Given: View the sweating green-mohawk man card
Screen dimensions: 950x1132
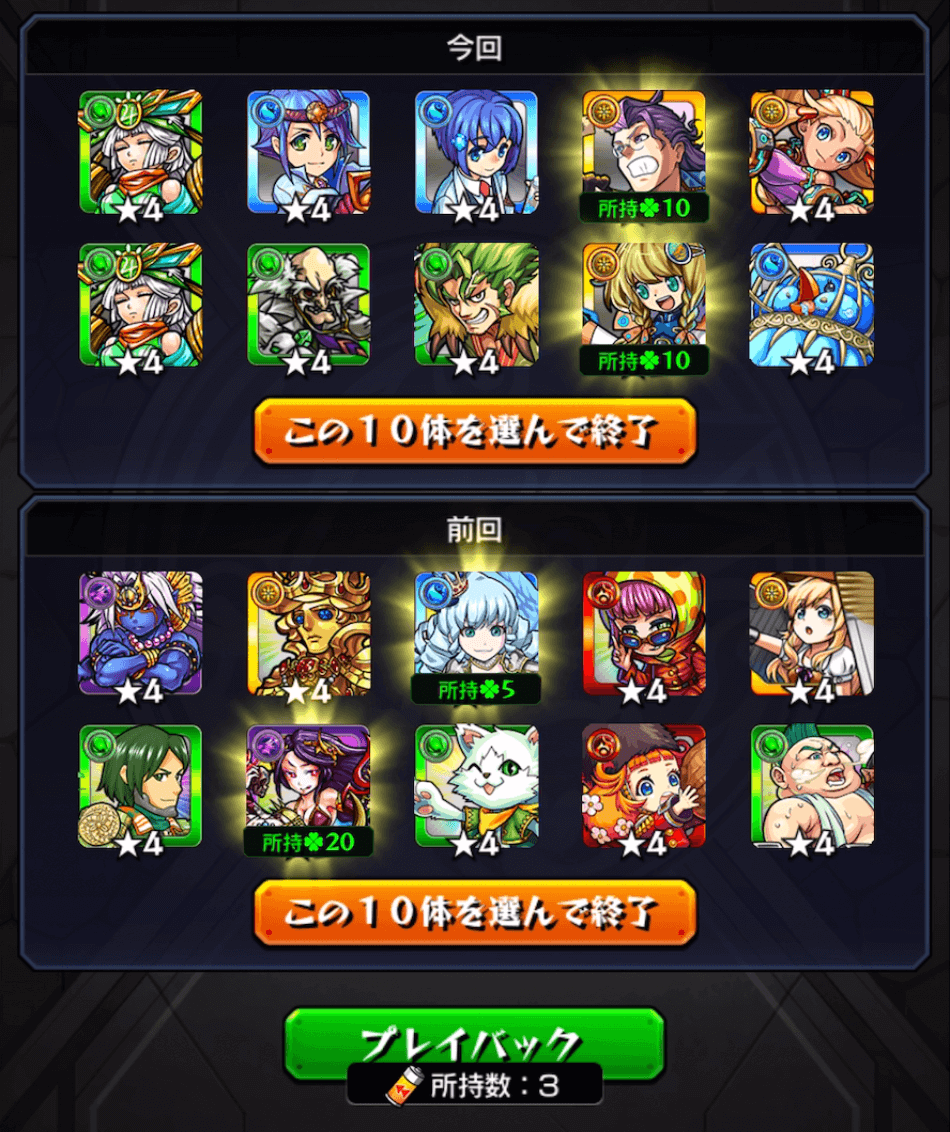Looking at the screenshot, I should 811,786.
